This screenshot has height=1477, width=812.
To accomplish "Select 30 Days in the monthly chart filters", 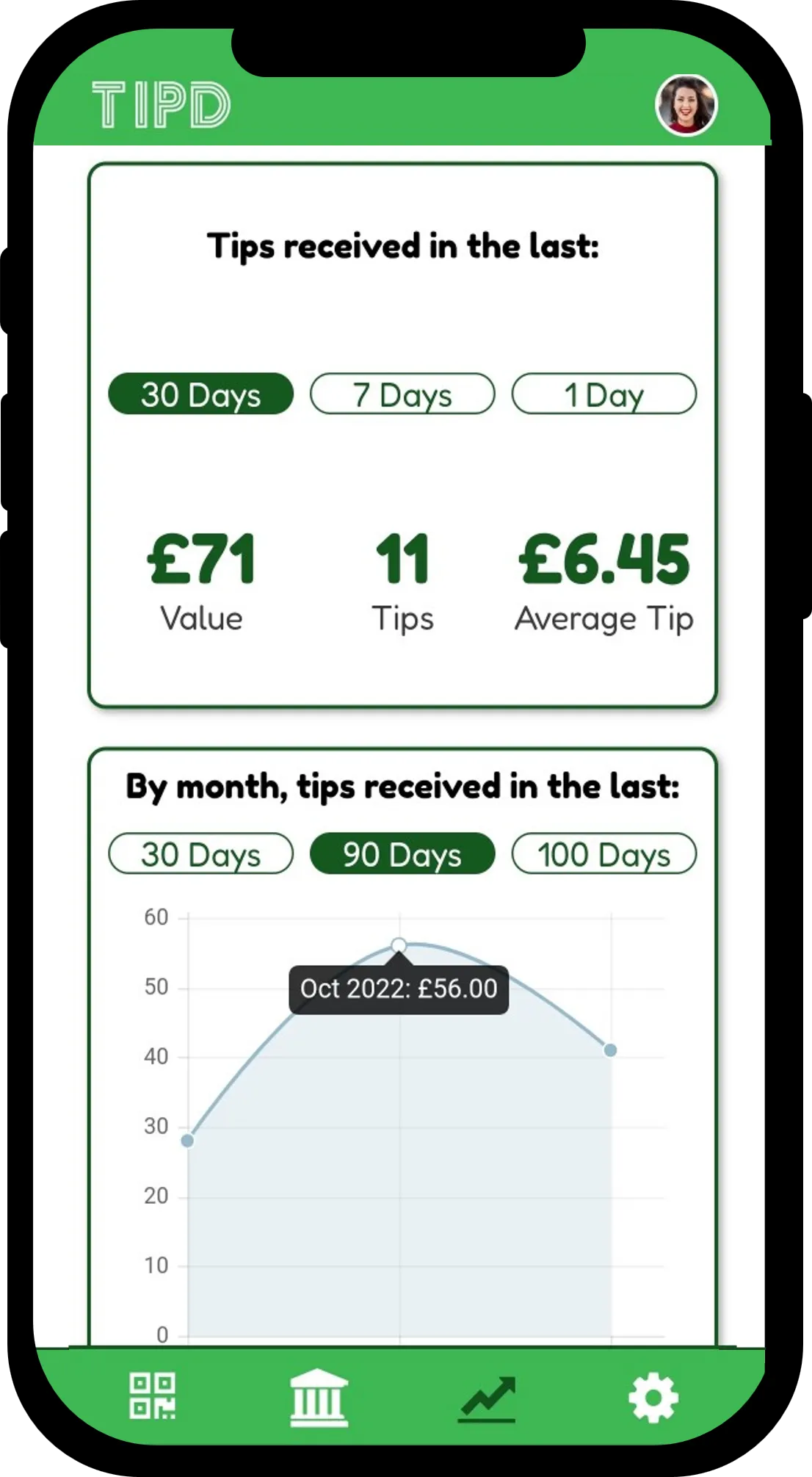I will coord(200,853).
